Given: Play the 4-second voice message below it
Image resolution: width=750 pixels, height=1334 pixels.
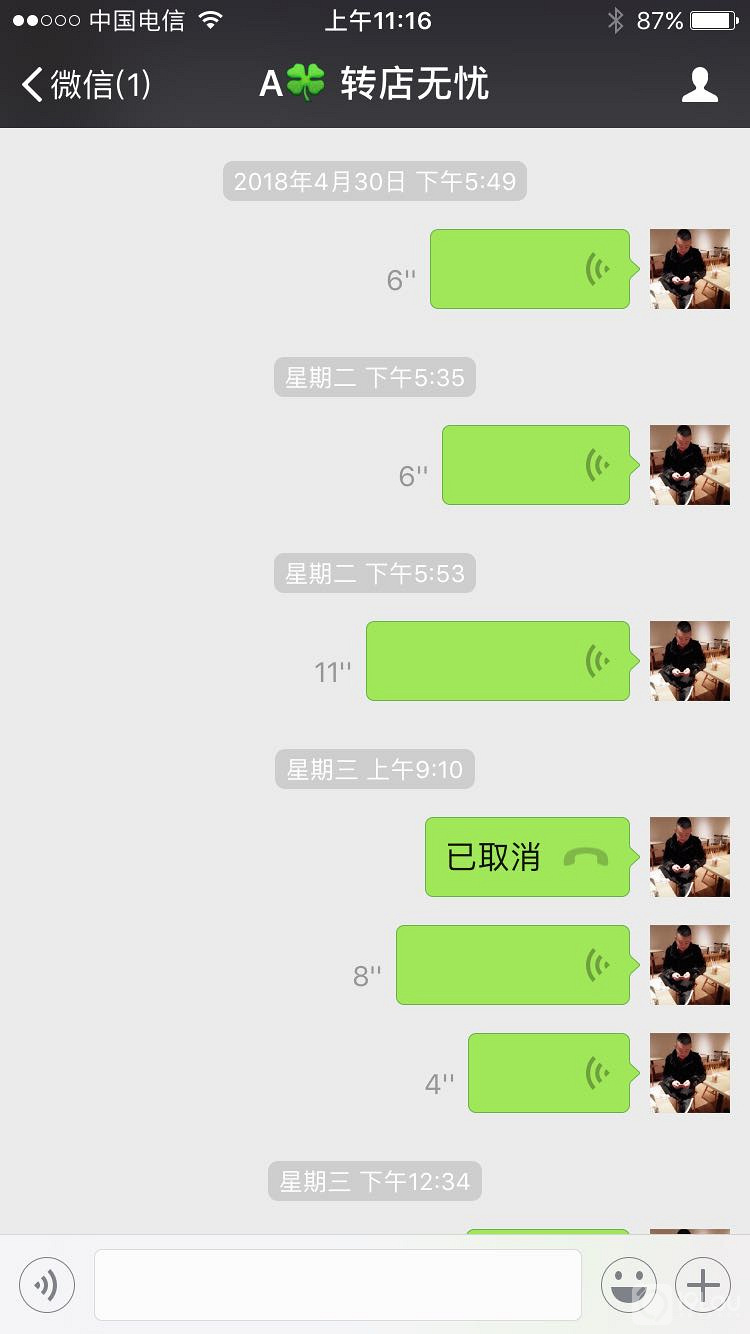Looking at the screenshot, I should point(548,1073).
